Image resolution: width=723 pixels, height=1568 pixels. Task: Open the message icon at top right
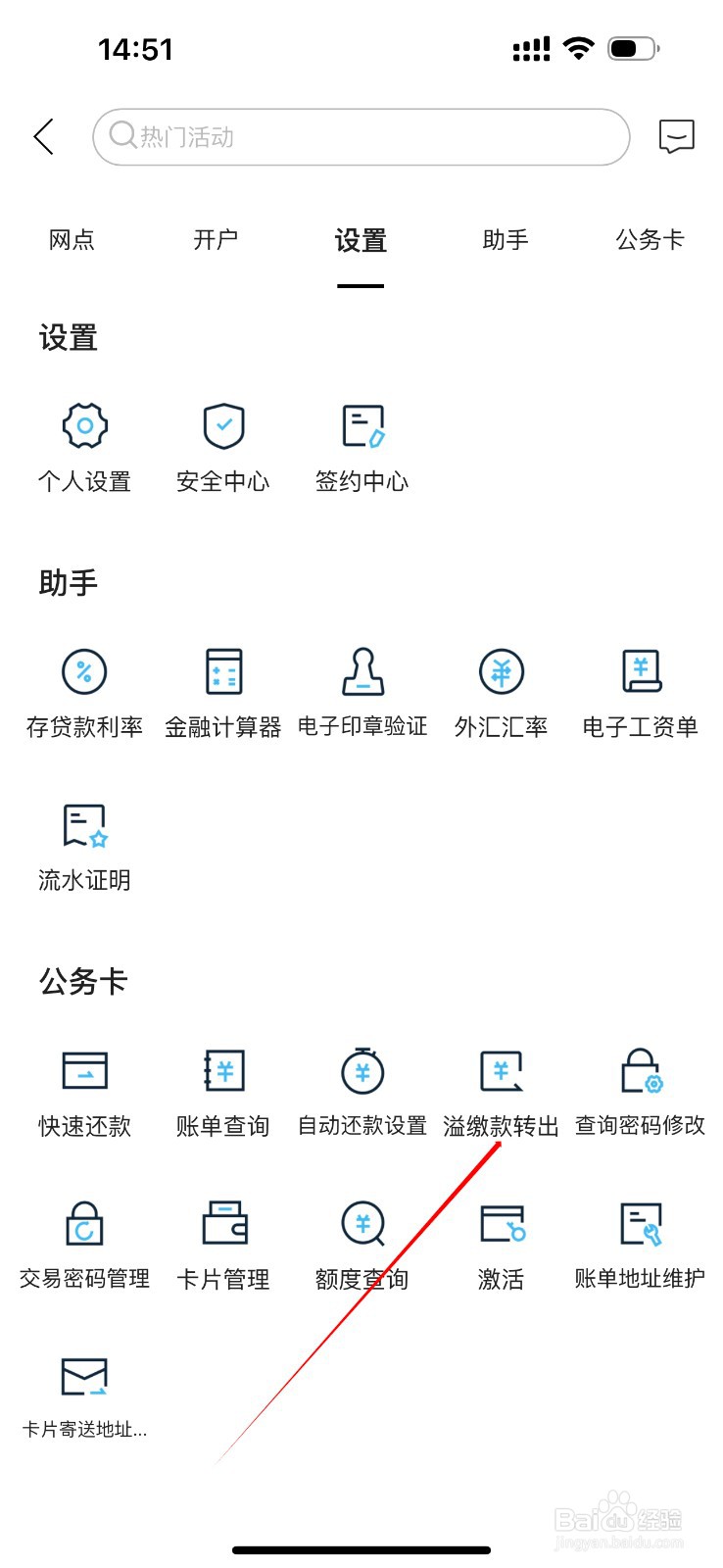point(676,136)
